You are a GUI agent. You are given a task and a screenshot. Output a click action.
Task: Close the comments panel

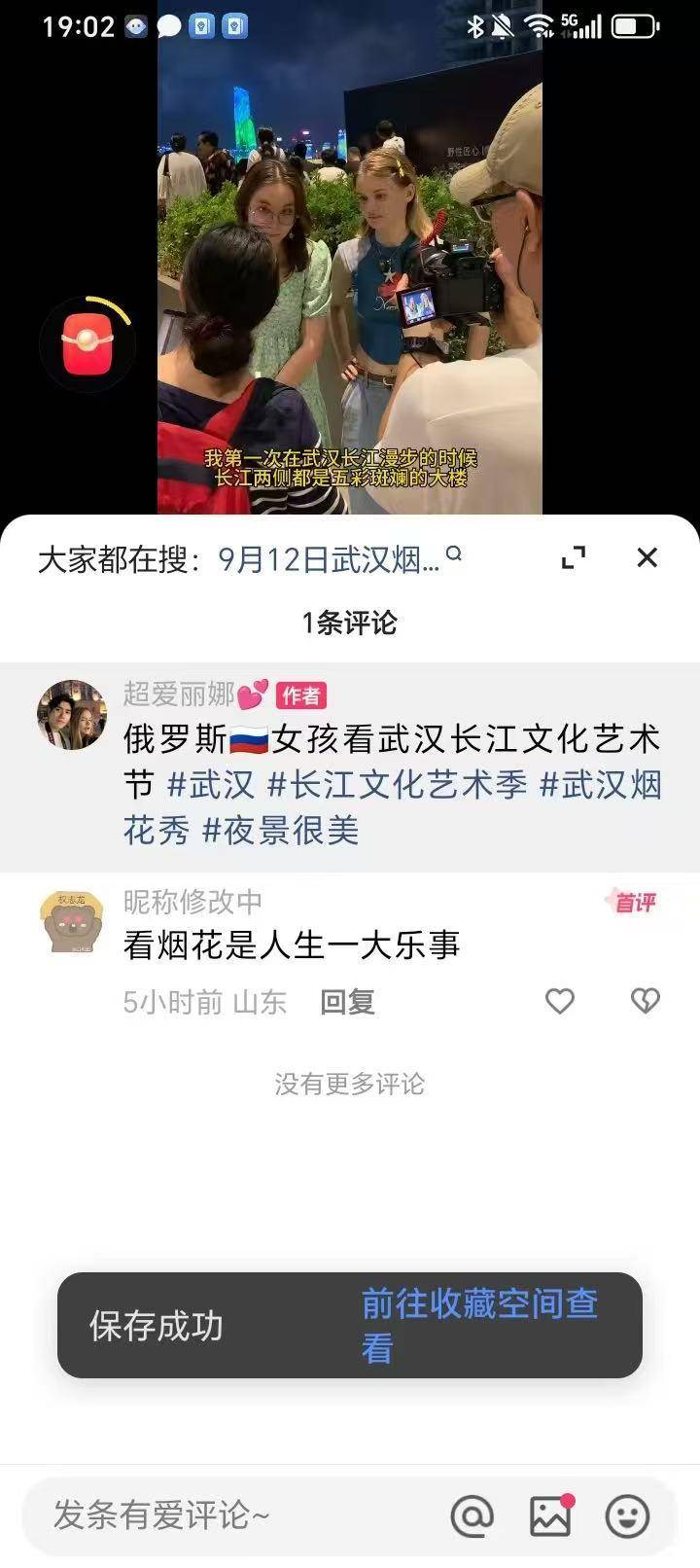pyautogui.click(x=647, y=557)
